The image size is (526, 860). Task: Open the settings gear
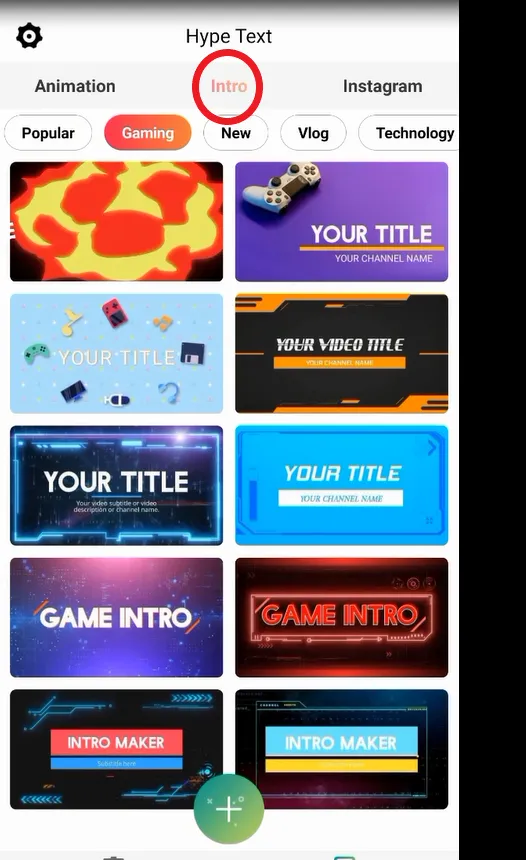[x=29, y=36]
